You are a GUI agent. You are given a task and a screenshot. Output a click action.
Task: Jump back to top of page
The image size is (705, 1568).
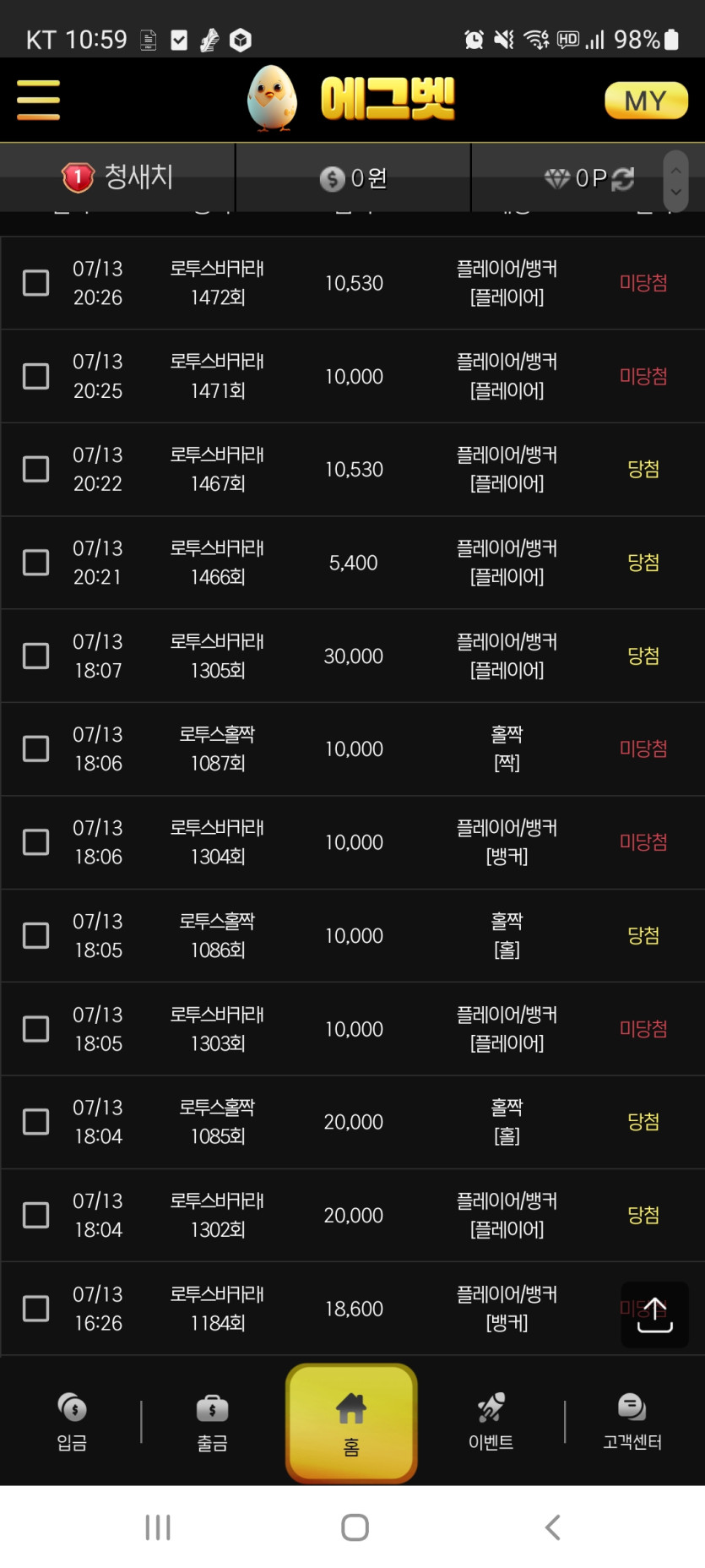click(x=654, y=1315)
